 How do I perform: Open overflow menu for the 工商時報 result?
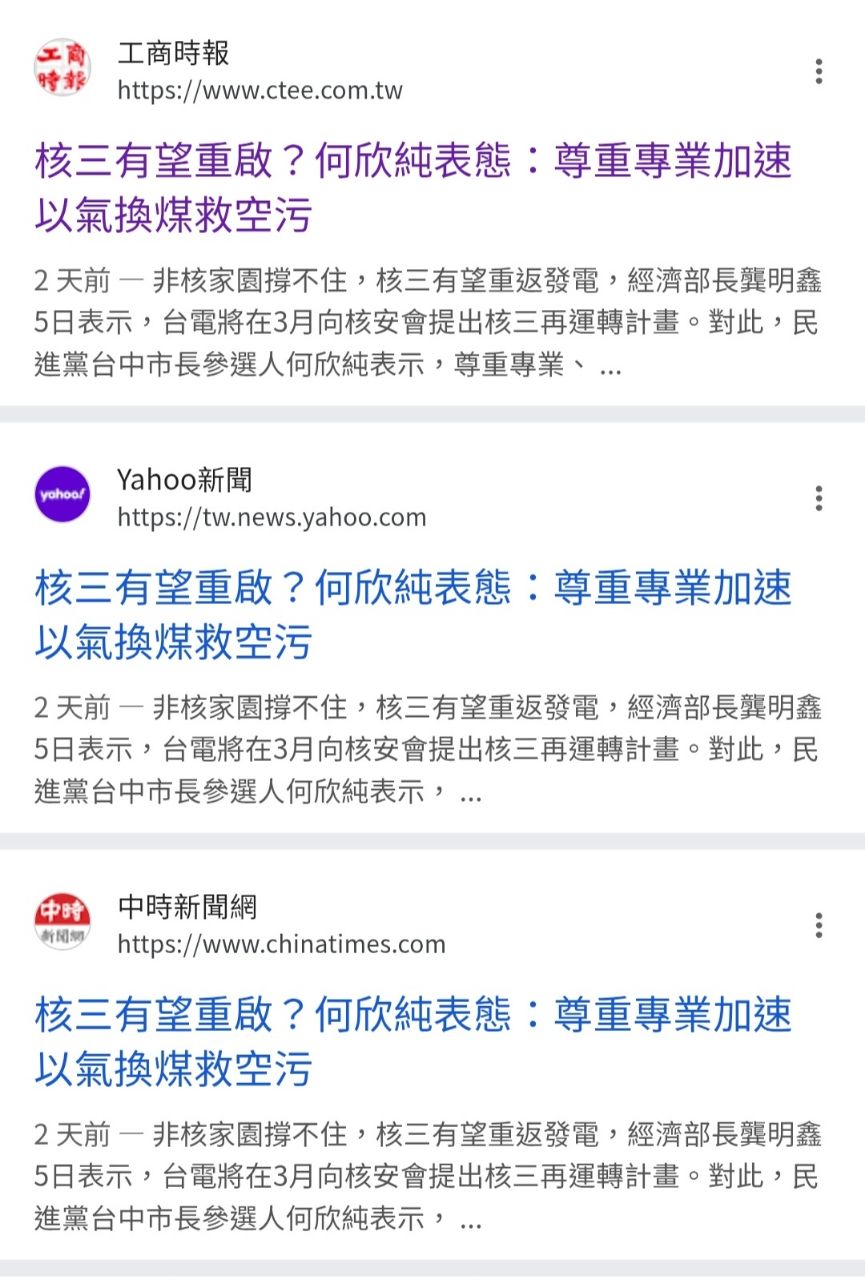click(818, 71)
